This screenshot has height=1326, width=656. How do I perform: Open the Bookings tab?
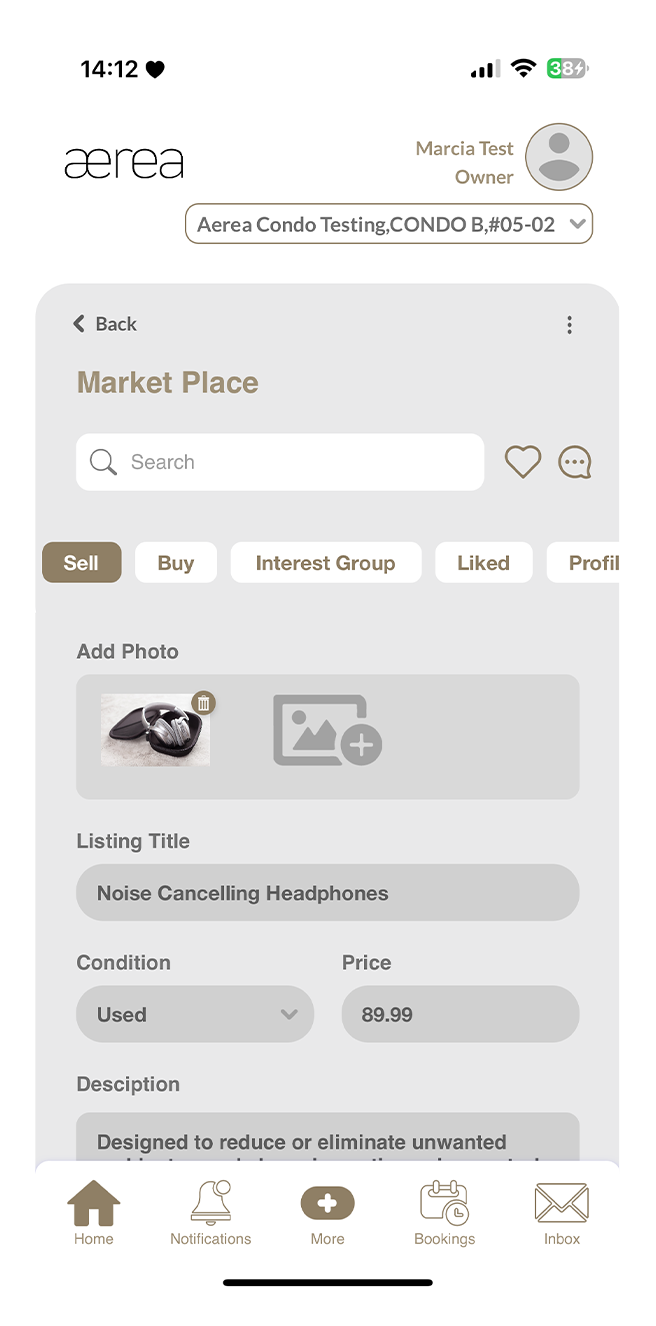pos(444,1213)
